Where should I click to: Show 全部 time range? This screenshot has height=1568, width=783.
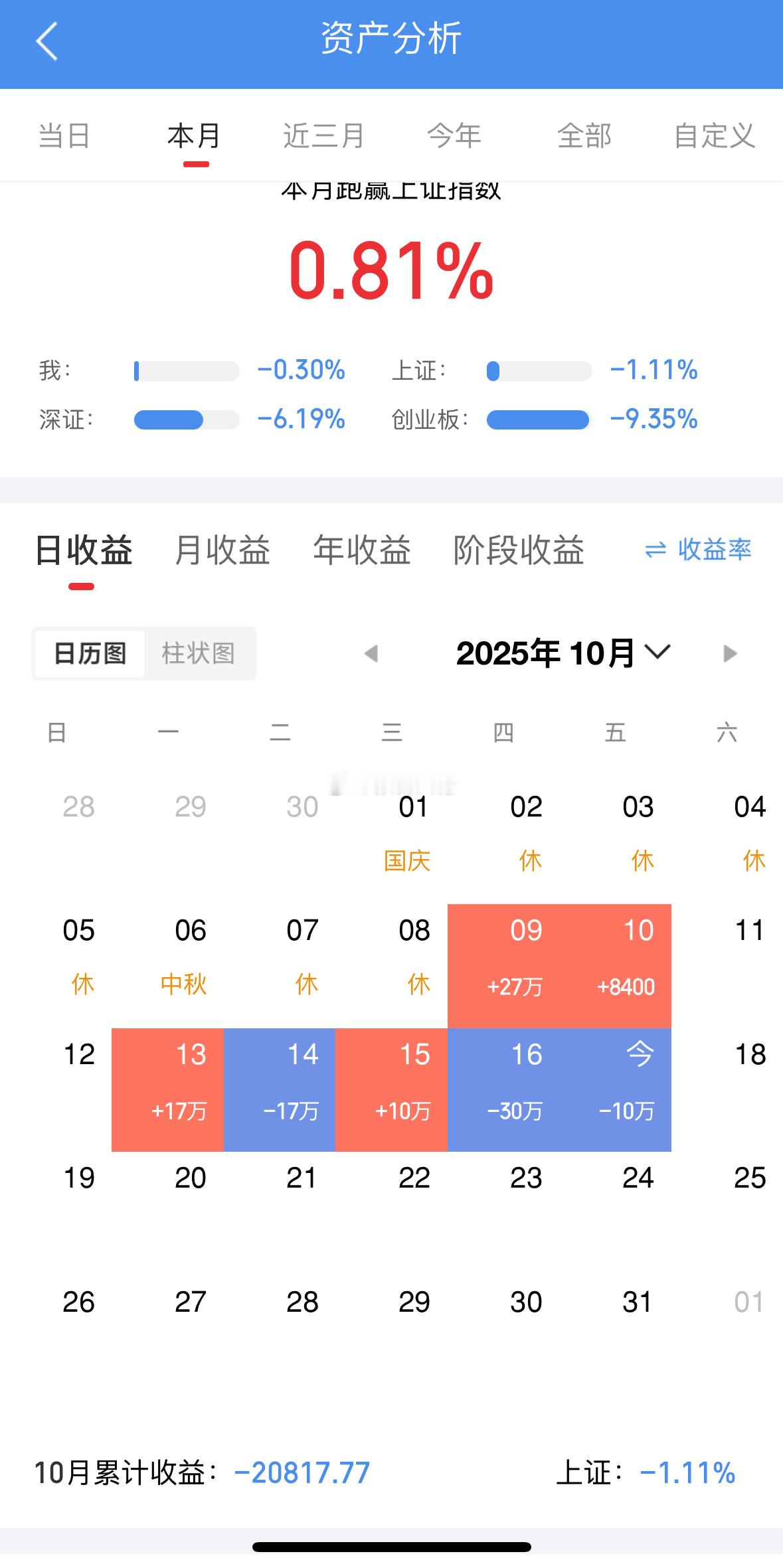[584, 136]
